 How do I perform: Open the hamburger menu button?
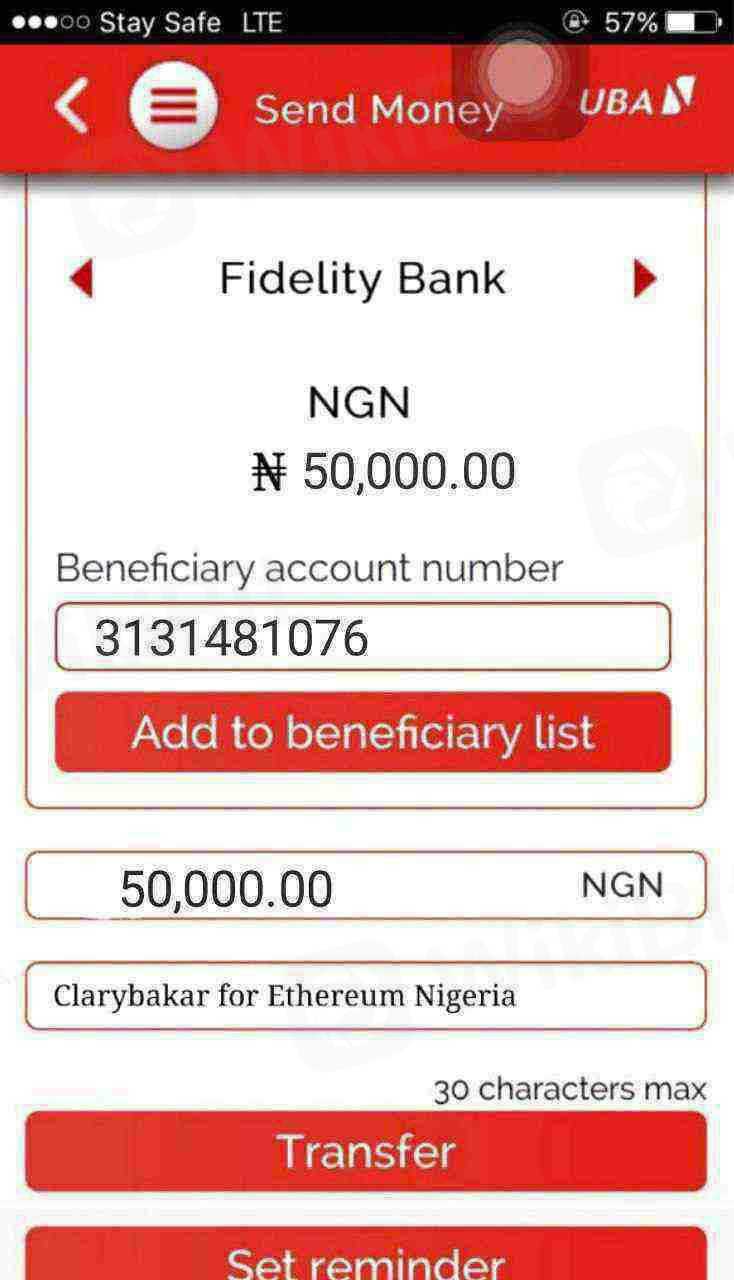[x=173, y=106]
